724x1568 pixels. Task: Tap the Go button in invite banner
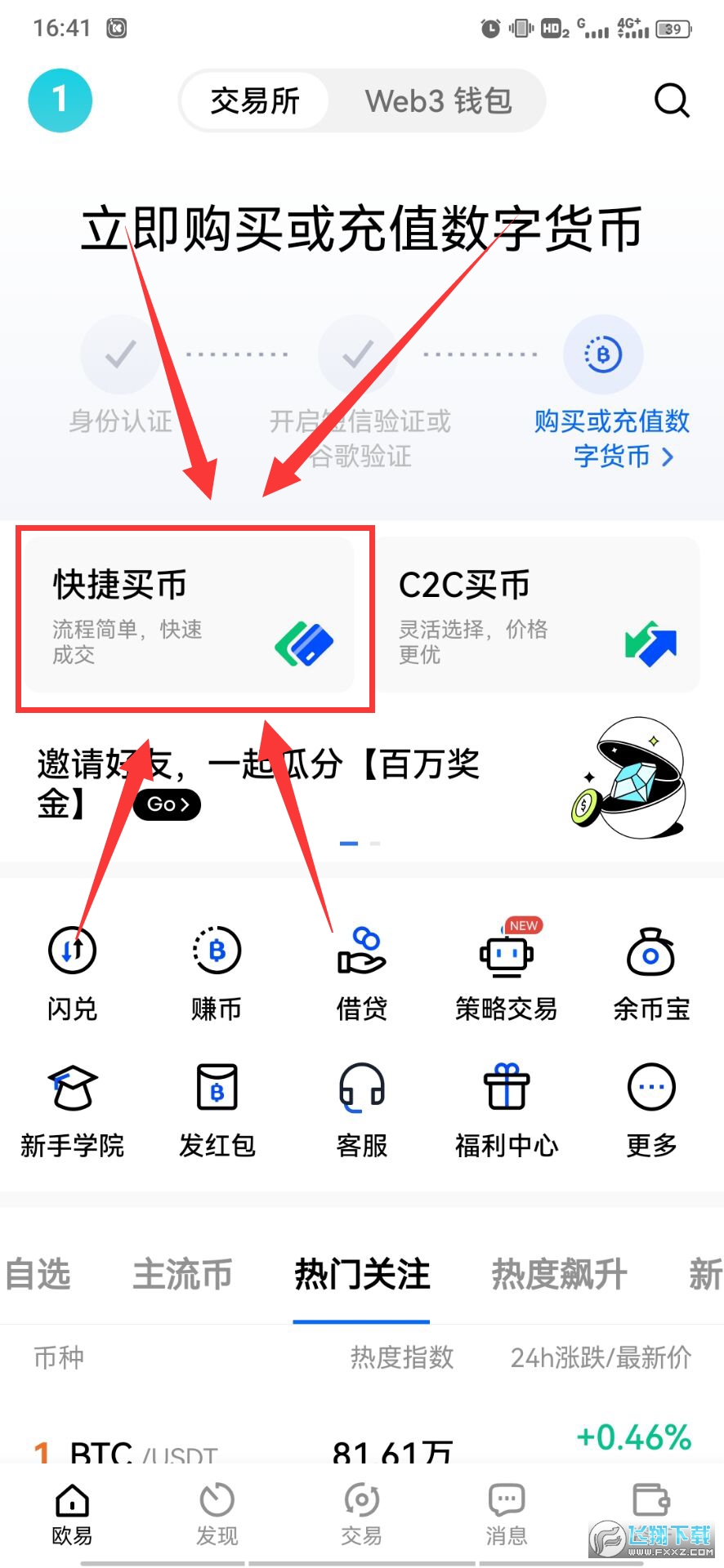pyautogui.click(x=166, y=804)
